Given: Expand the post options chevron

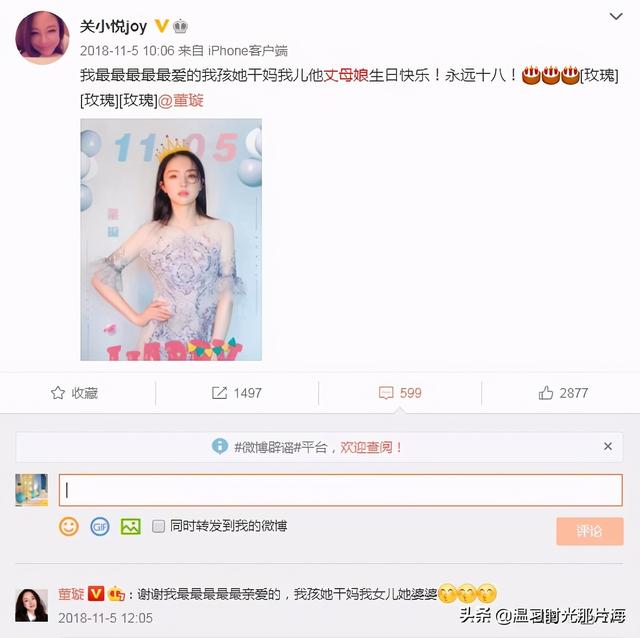Looking at the screenshot, I should (x=614, y=17).
